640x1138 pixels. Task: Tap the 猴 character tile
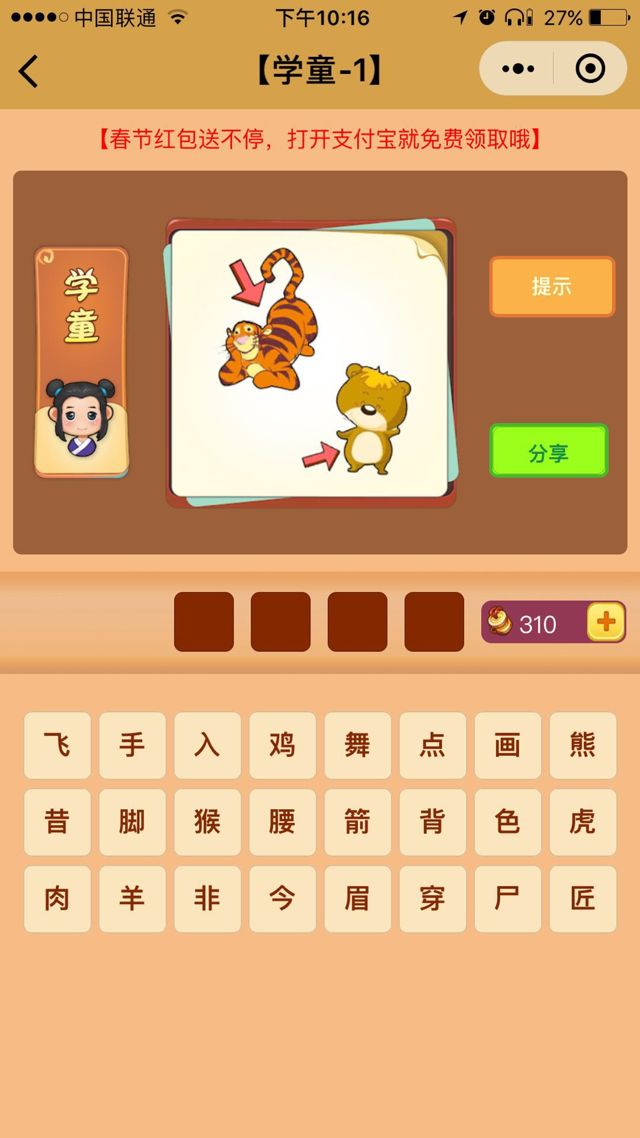pos(207,822)
